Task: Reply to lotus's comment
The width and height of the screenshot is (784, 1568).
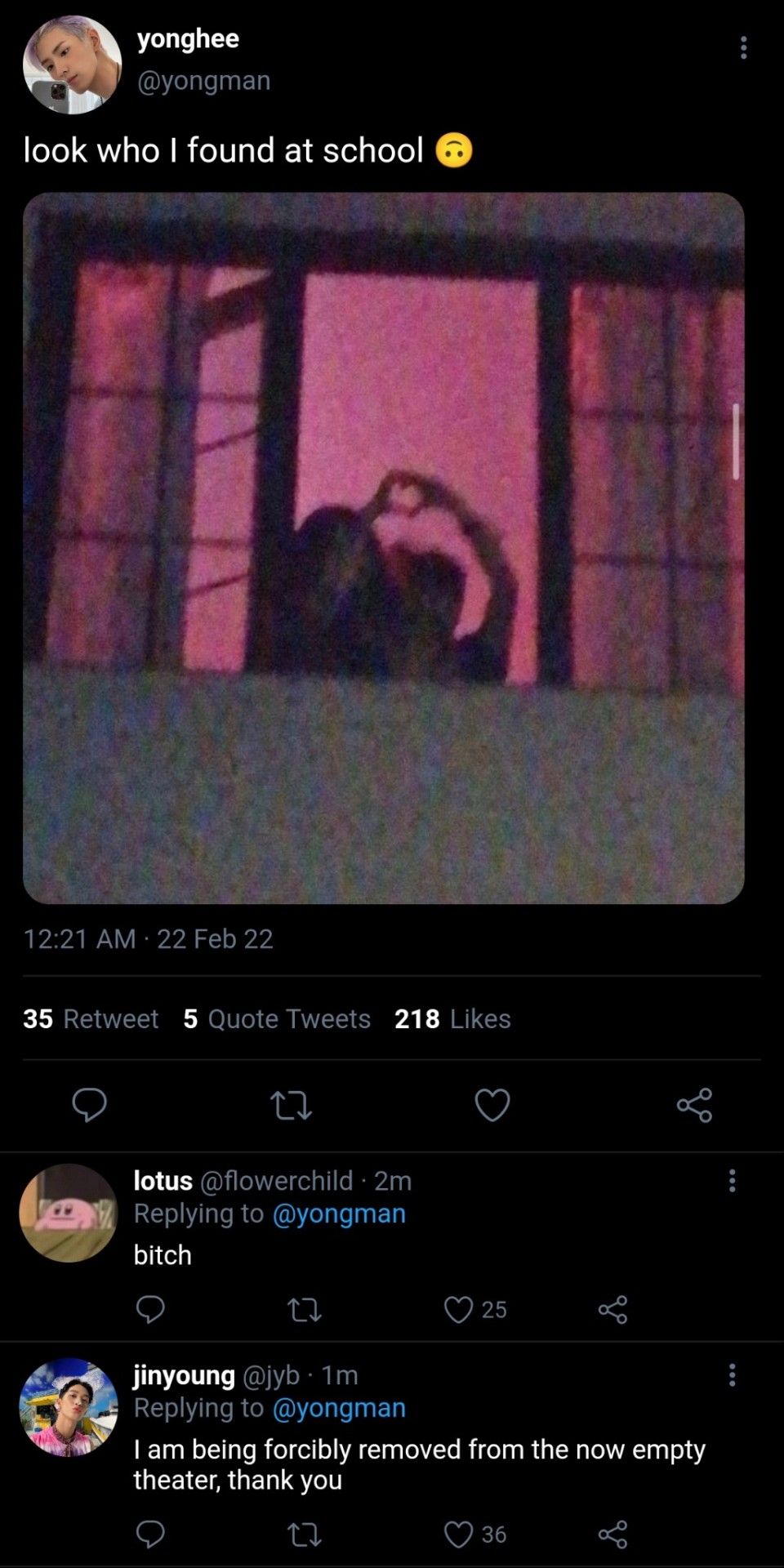Action: click(150, 1309)
